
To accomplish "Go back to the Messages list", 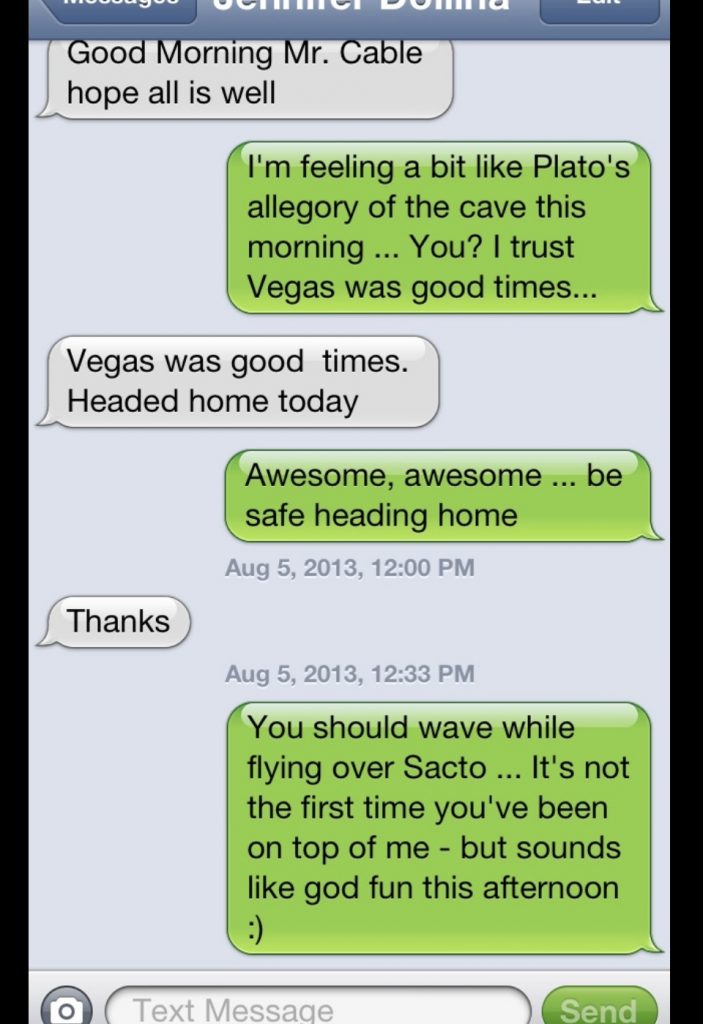I will [x=118, y=8].
